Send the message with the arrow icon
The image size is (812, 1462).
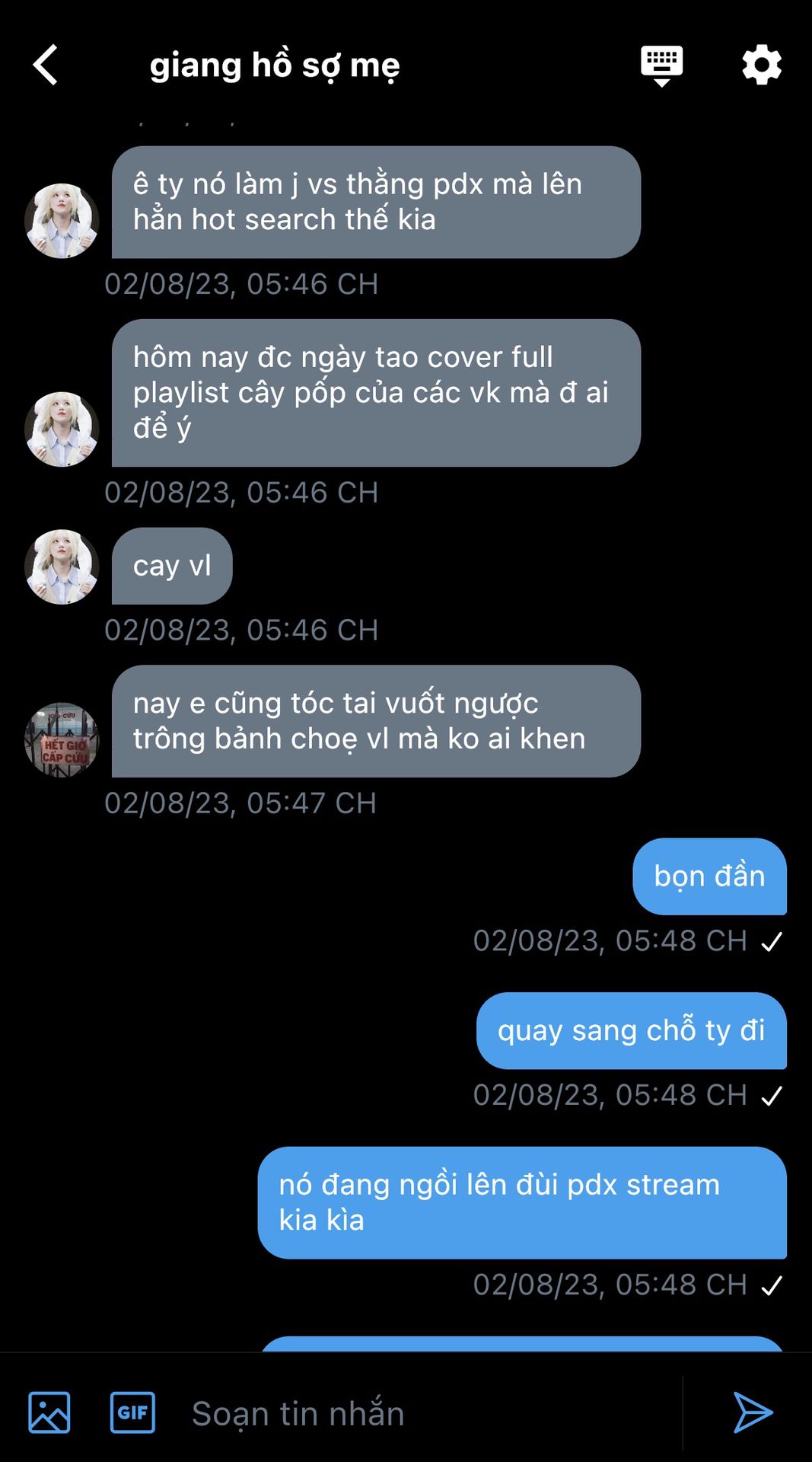pyautogui.click(x=753, y=1413)
